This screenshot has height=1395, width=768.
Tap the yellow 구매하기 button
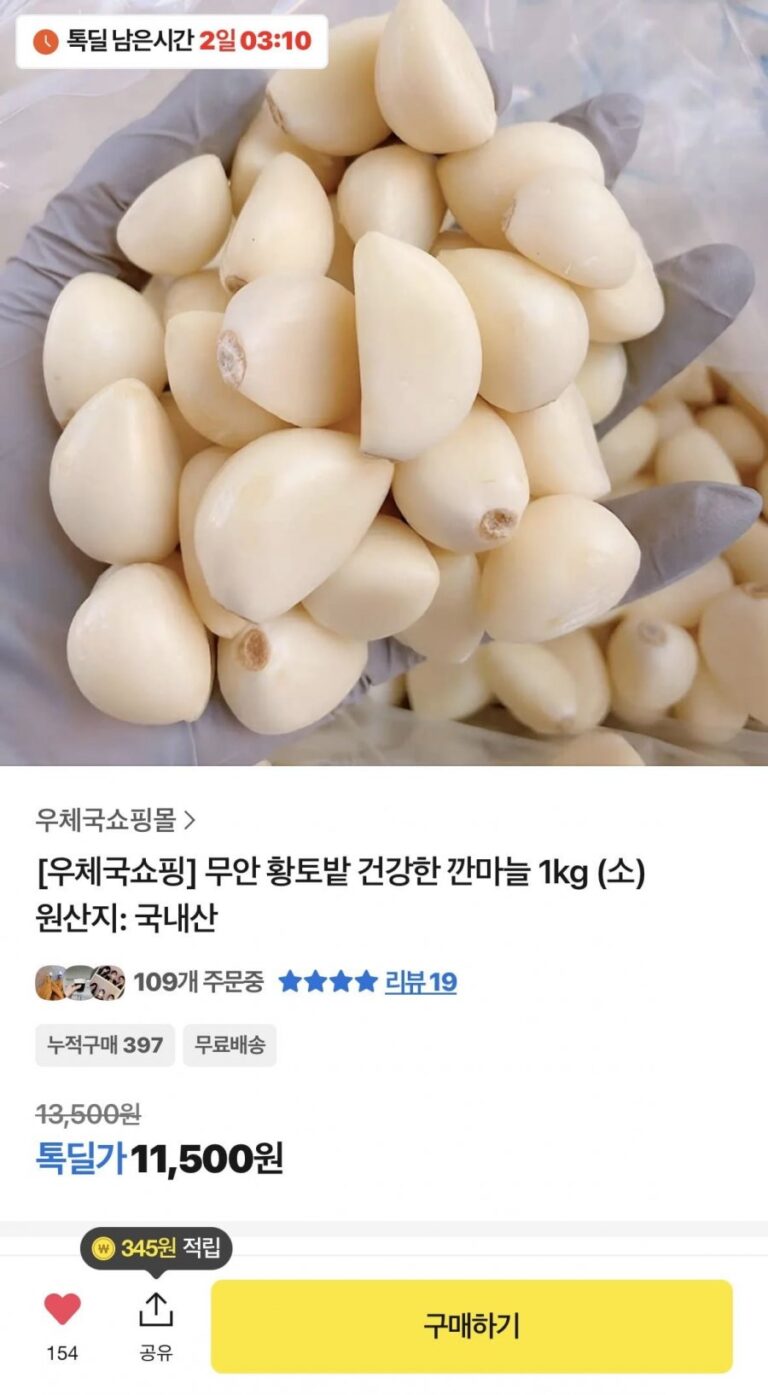[471, 1326]
